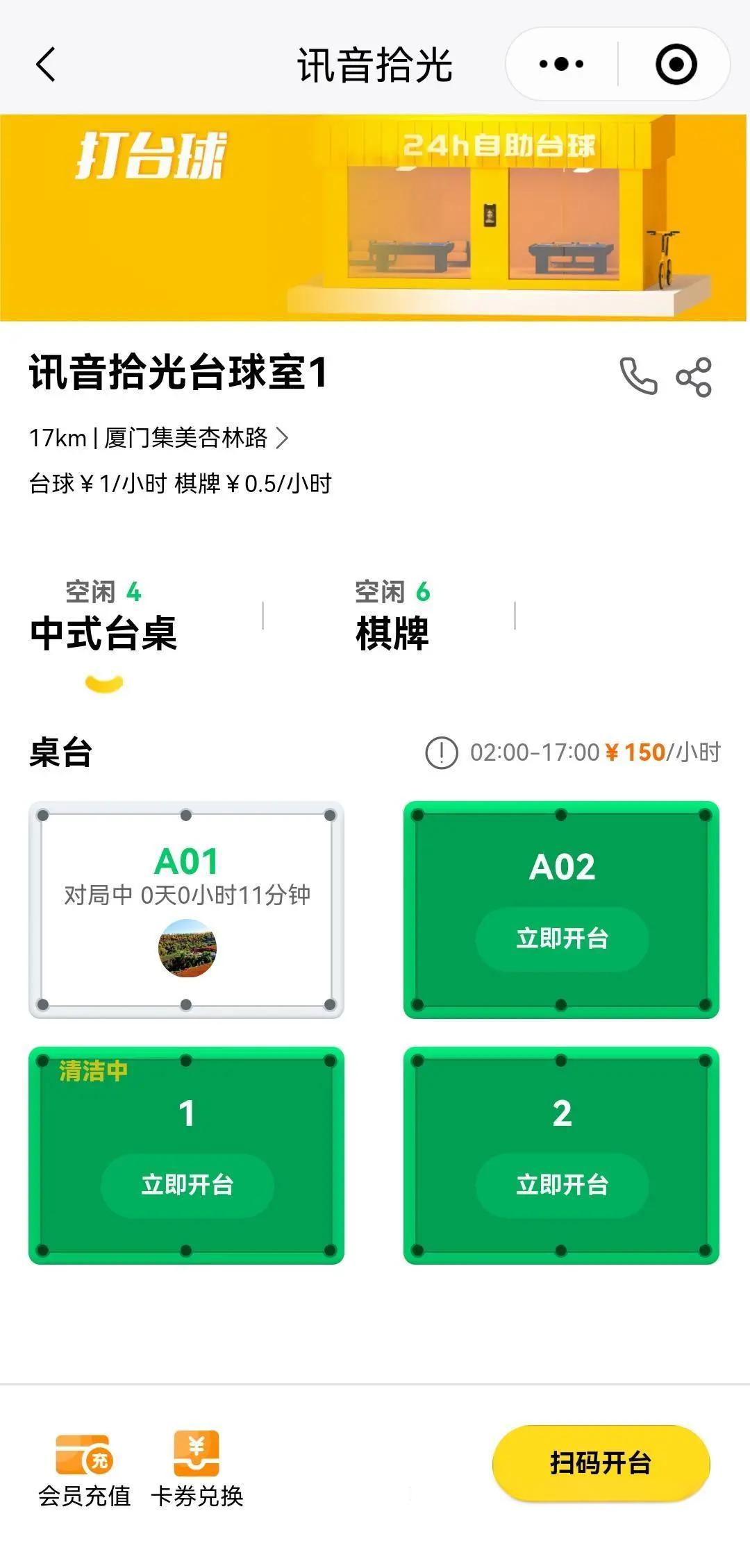Viewport: 750px width, 1568px height.
Task: Call the billiard room via phone icon
Action: click(638, 376)
